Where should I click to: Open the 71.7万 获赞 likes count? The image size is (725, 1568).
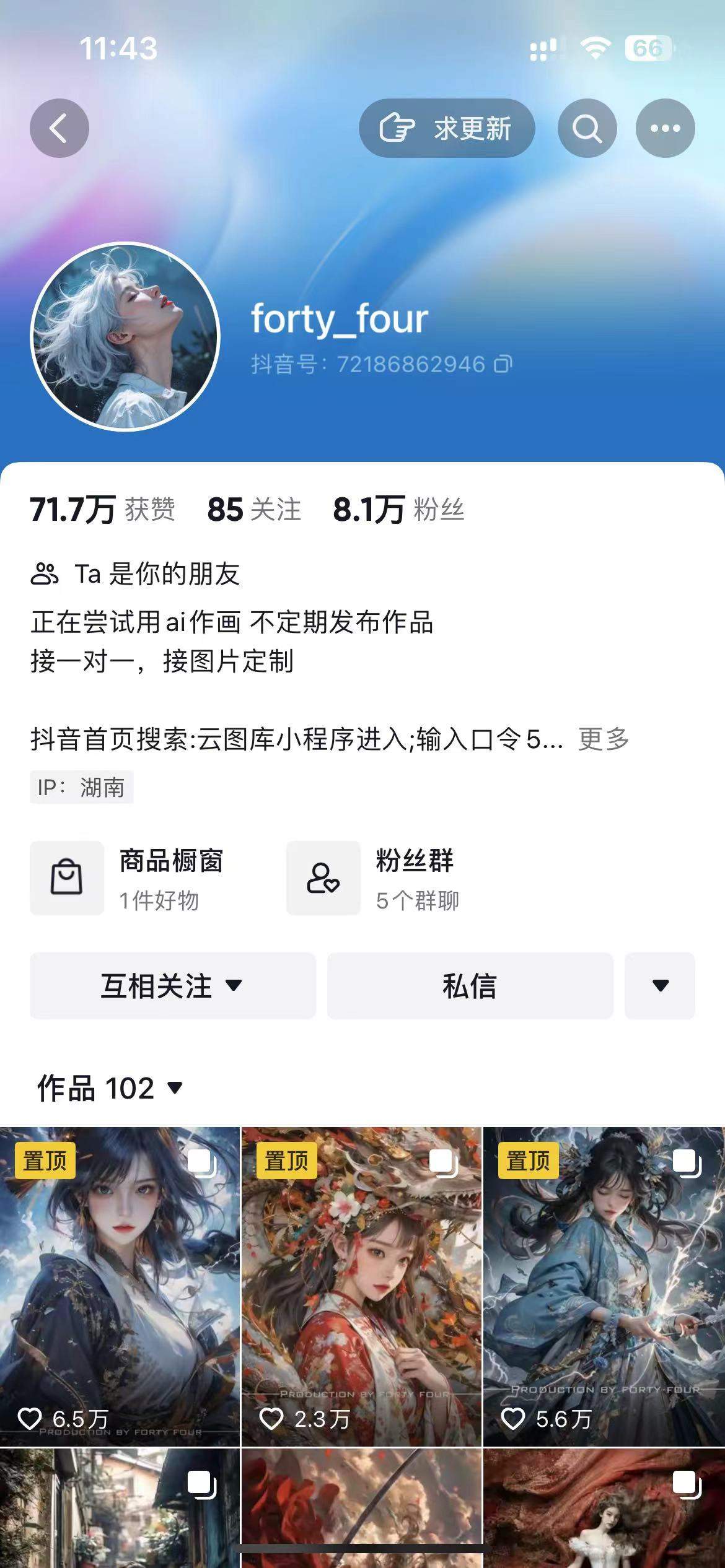coord(102,510)
